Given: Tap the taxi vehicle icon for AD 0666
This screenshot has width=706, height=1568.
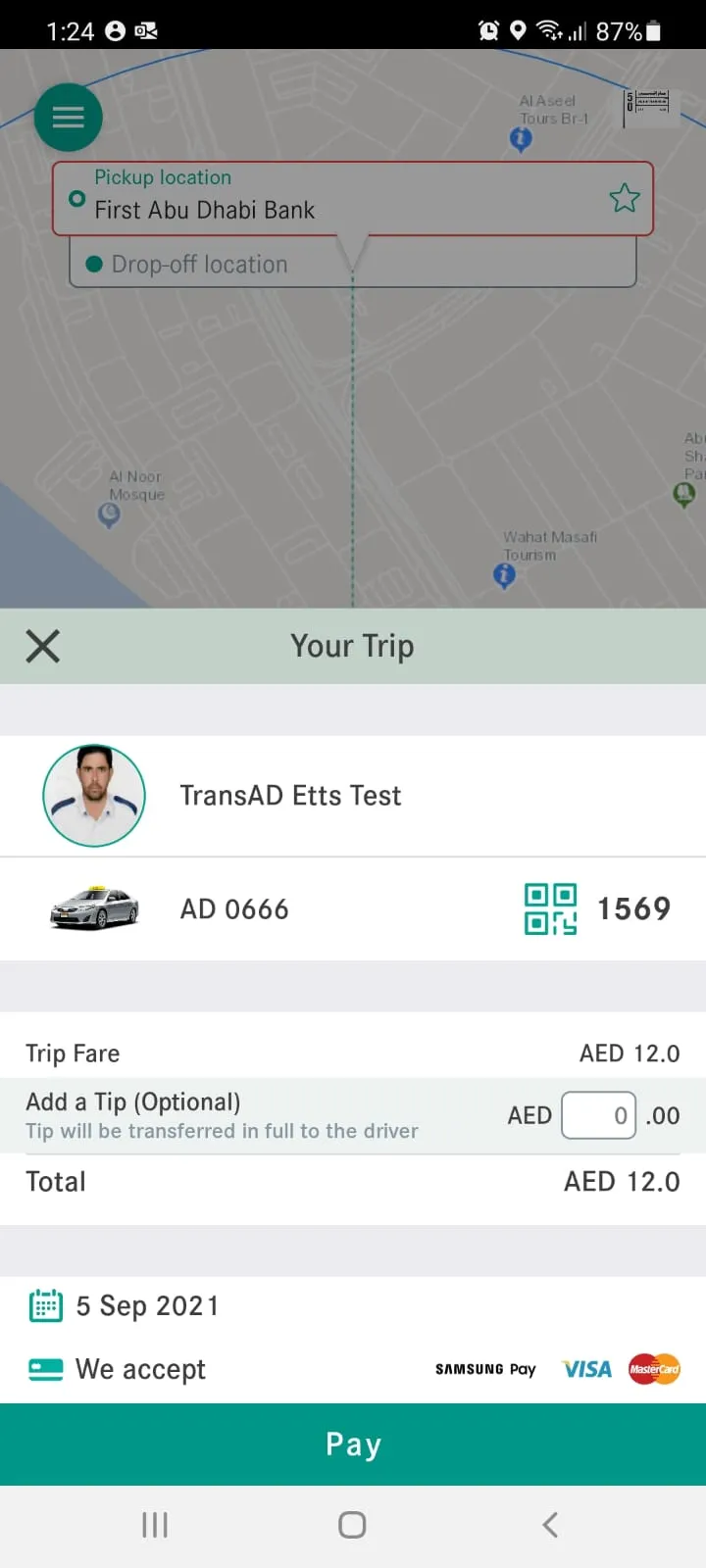Looking at the screenshot, I should click(x=94, y=908).
